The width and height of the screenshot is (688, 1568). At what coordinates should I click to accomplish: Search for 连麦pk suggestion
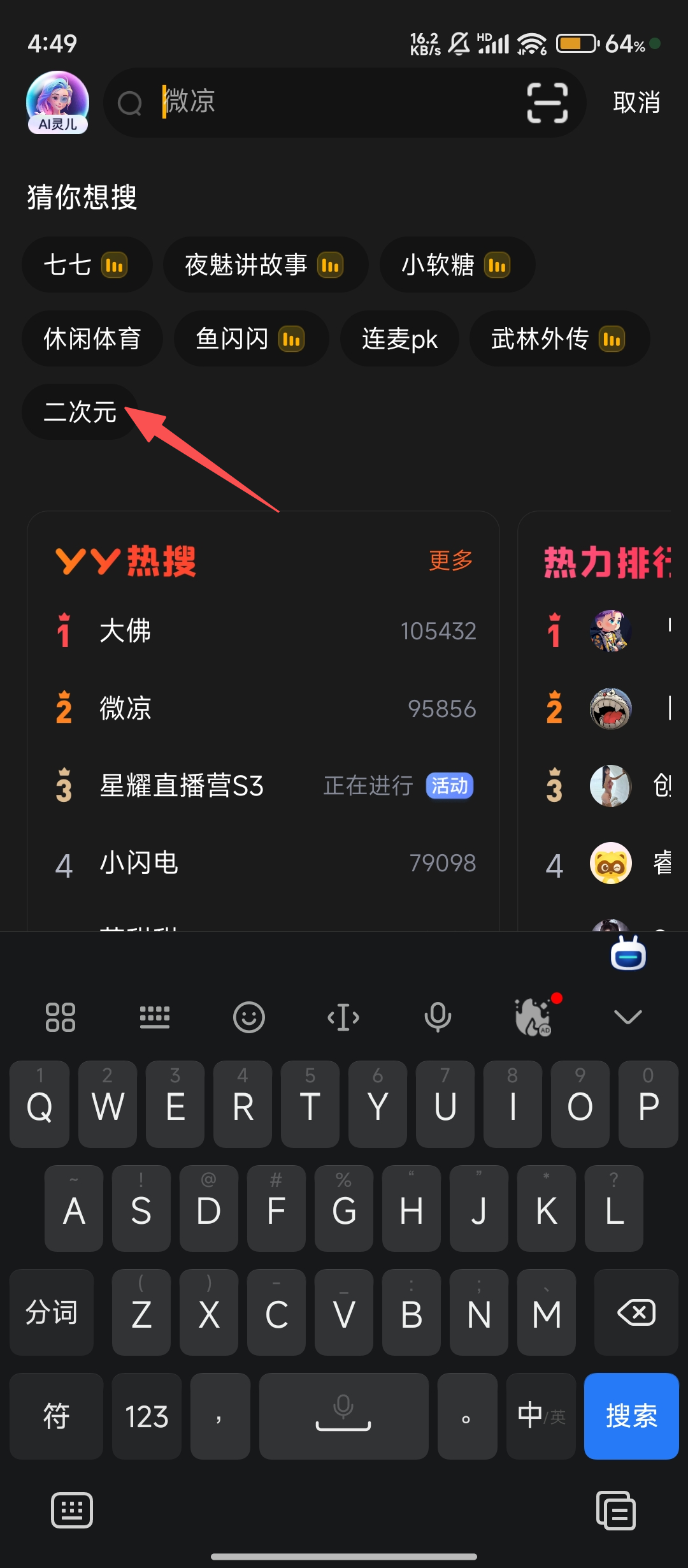pos(399,339)
